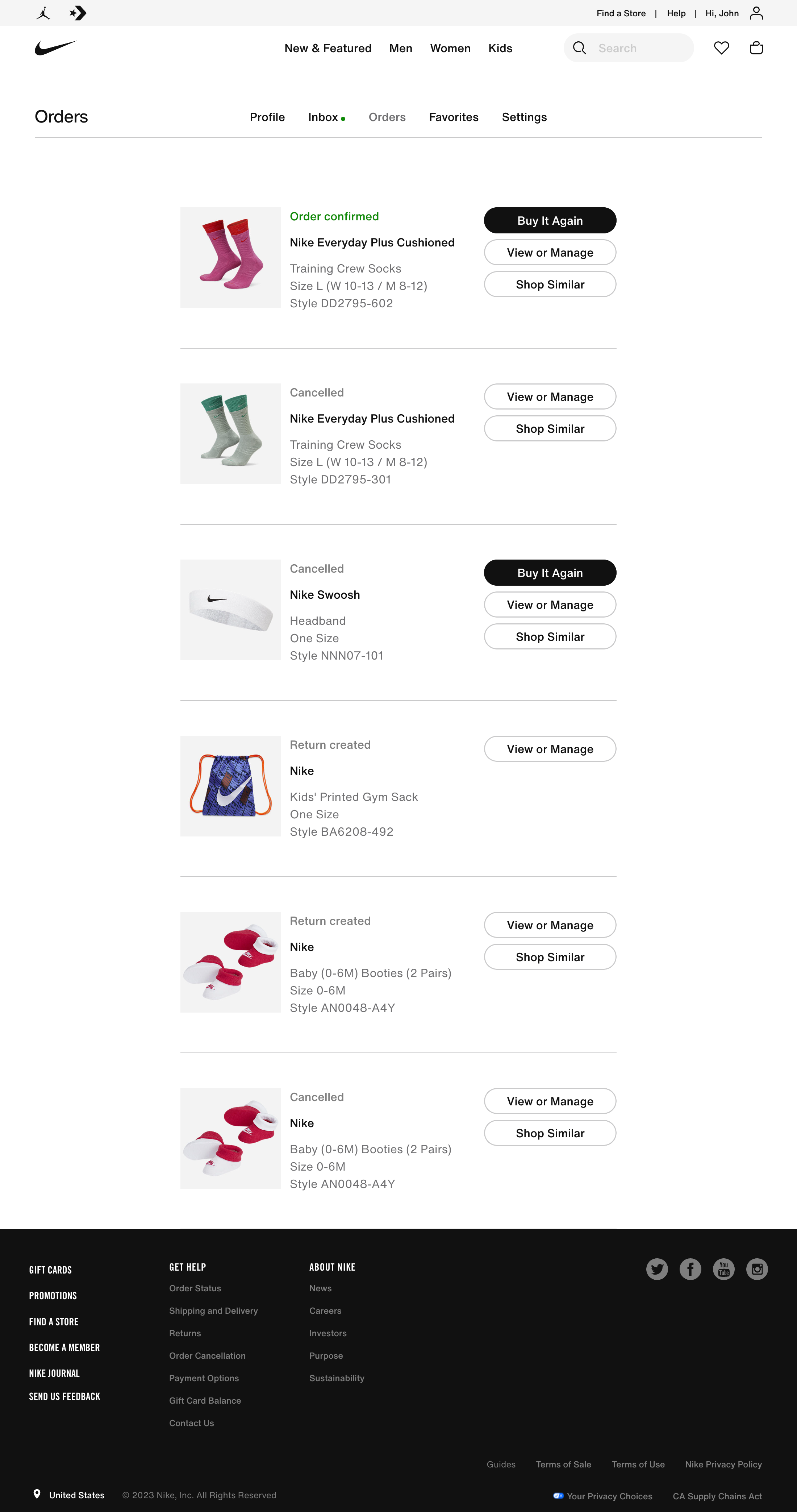Open the Settings tab
Image resolution: width=797 pixels, height=1512 pixels.
[524, 117]
